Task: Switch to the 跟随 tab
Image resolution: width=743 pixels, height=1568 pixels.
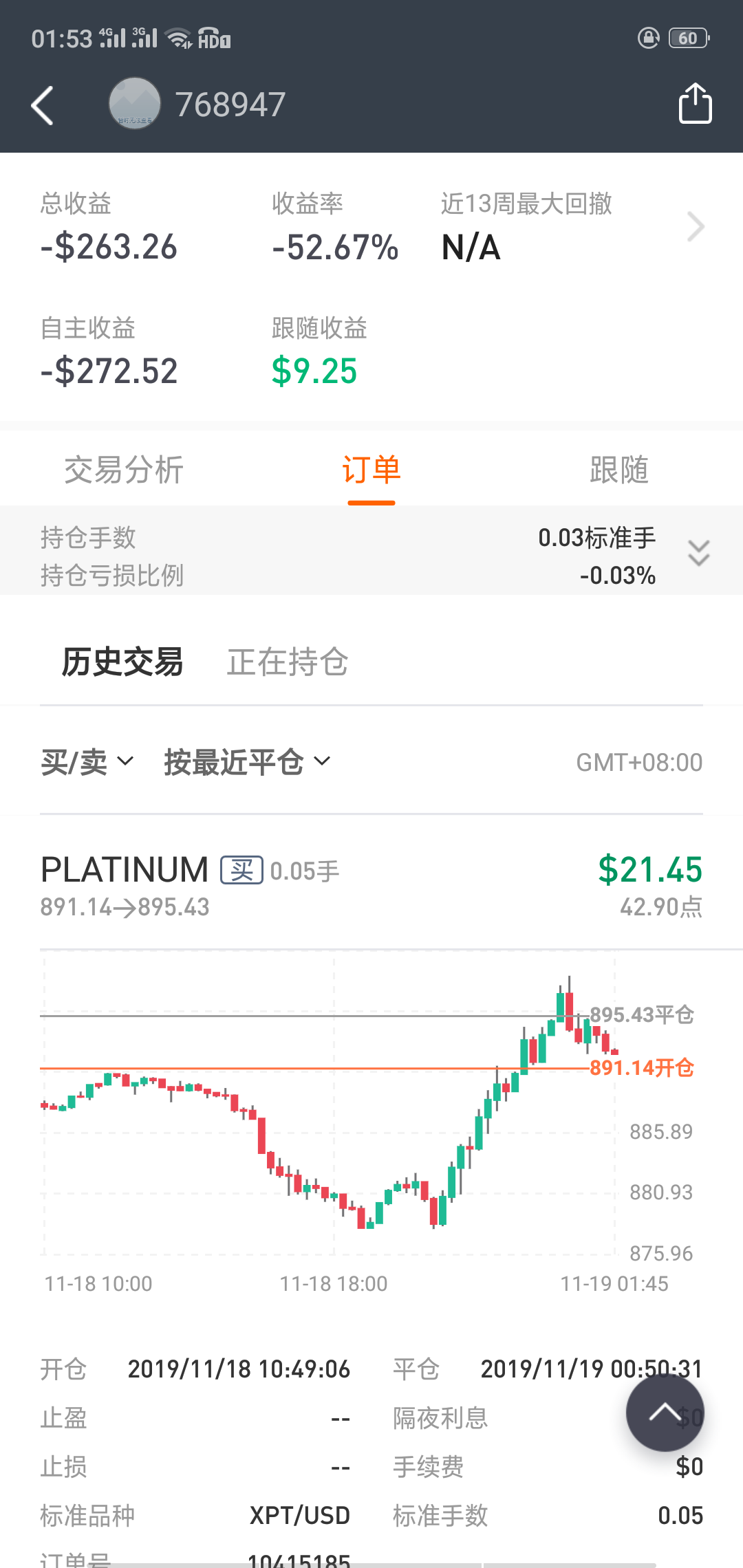Action: pyautogui.click(x=619, y=470)
